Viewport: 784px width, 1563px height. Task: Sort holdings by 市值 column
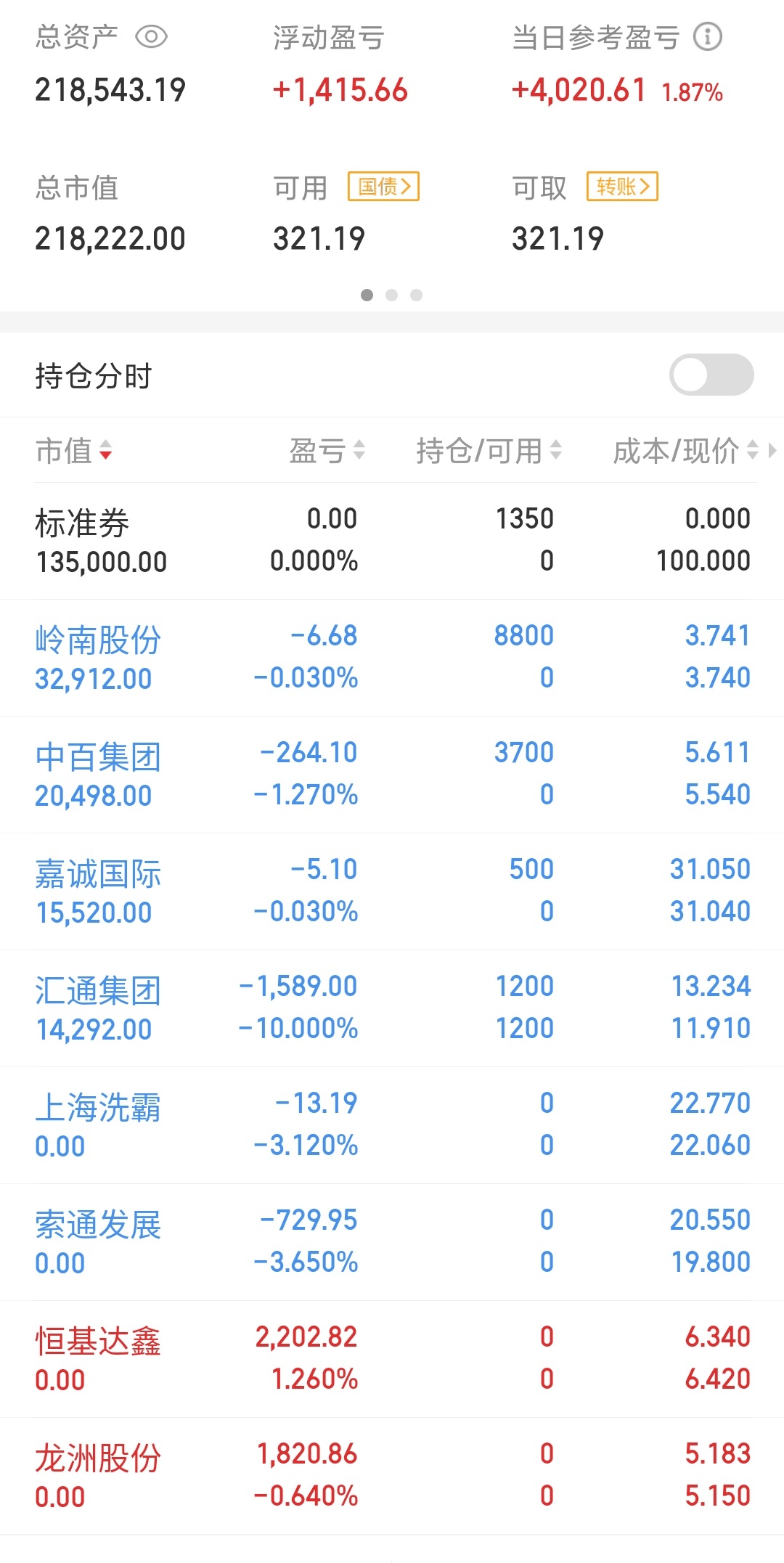pos(74,451)
